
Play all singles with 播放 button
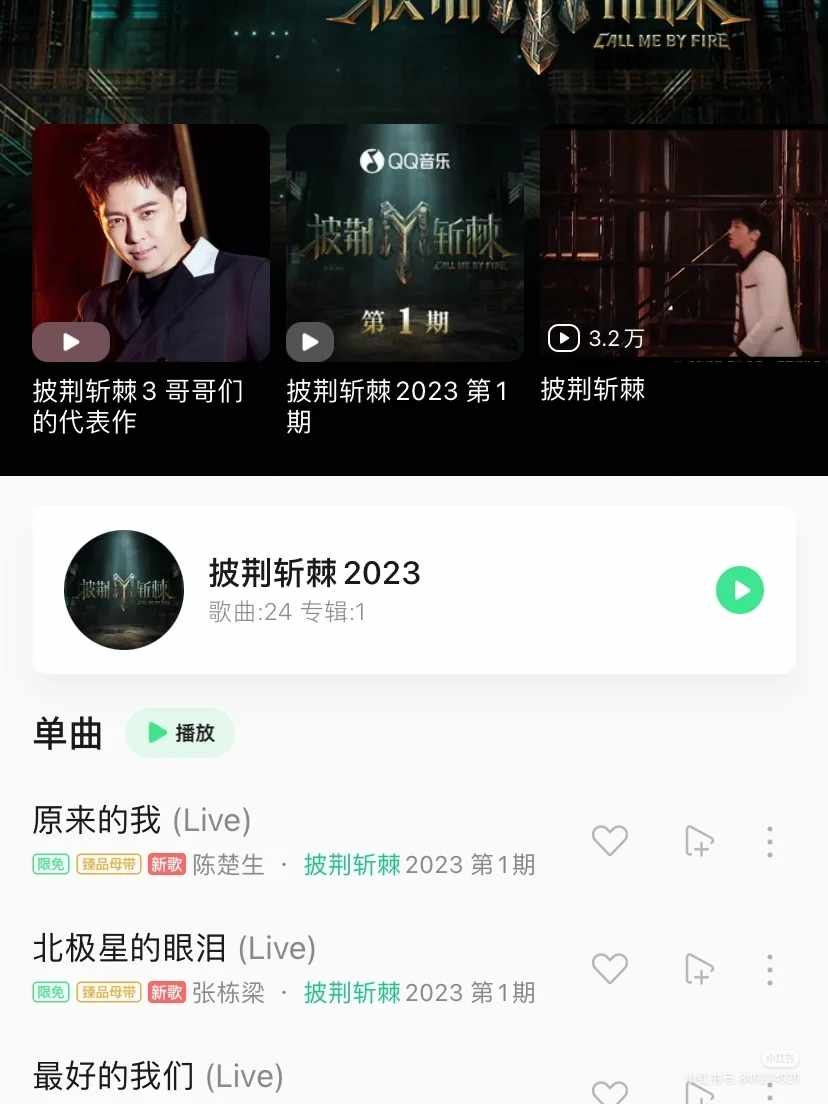[x=180, y=733]
